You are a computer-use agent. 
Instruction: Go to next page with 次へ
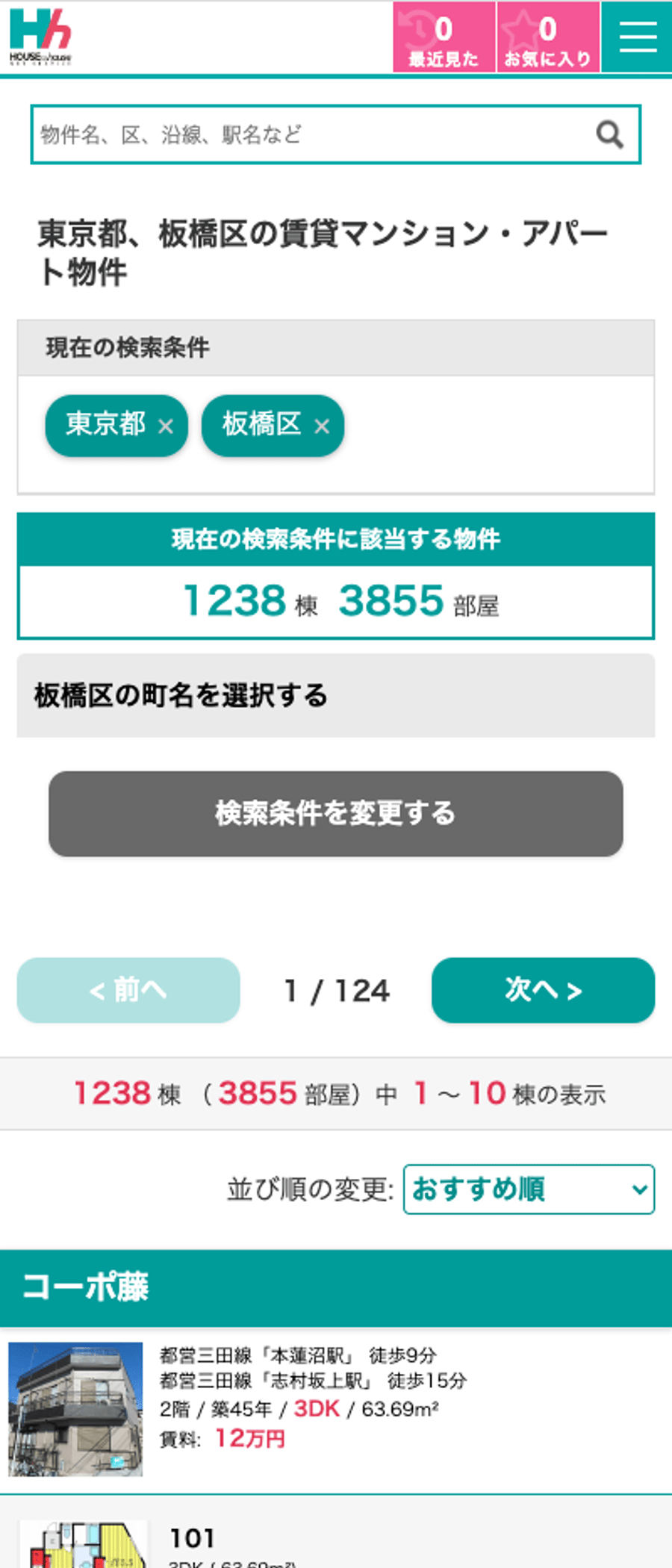pos(543,990)
